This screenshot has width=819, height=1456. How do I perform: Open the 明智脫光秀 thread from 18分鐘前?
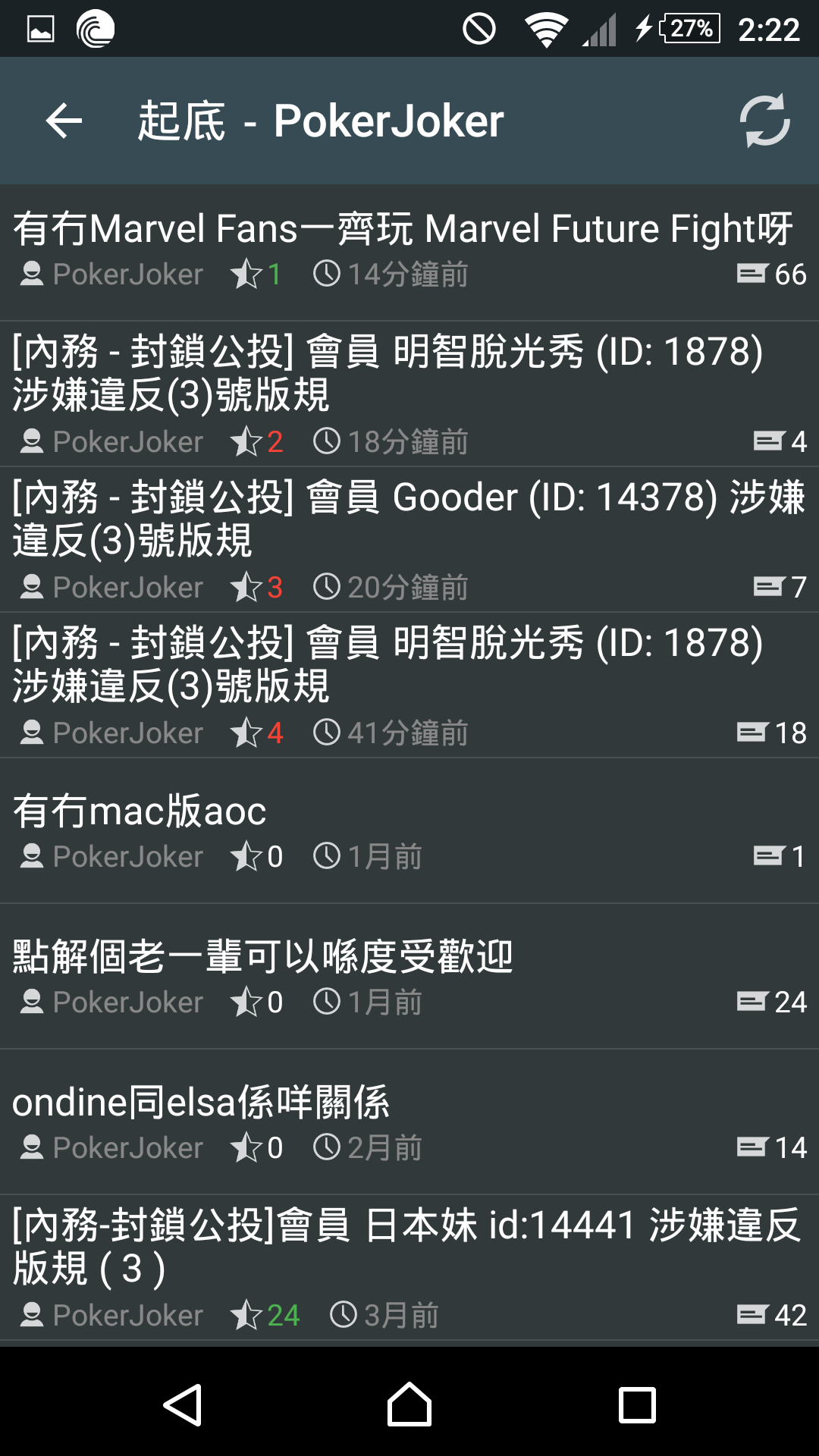387,373
